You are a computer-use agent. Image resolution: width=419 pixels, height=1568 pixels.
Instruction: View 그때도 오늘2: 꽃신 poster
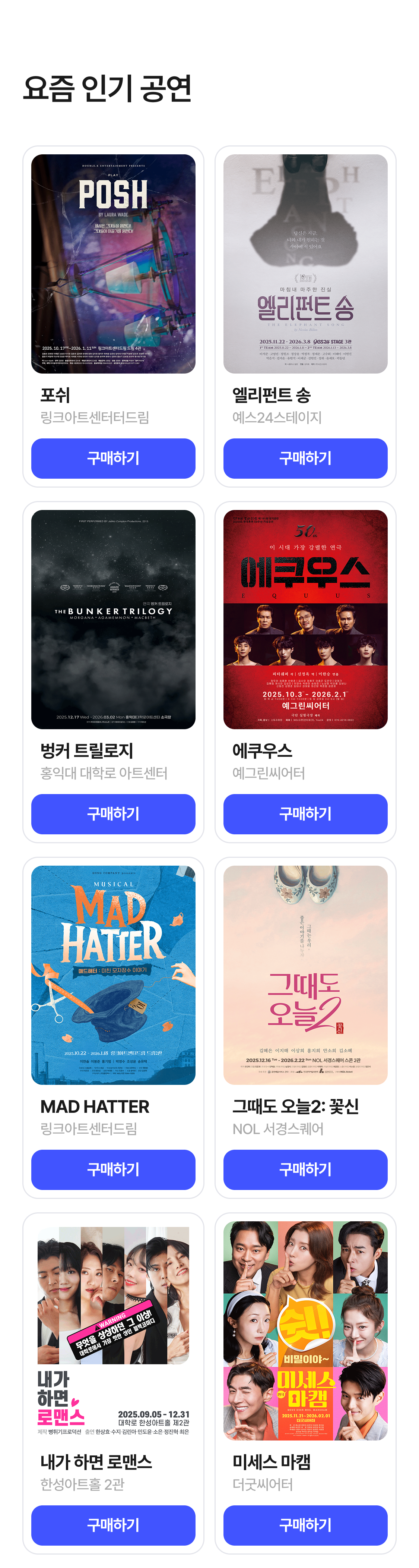click(305, 975)
